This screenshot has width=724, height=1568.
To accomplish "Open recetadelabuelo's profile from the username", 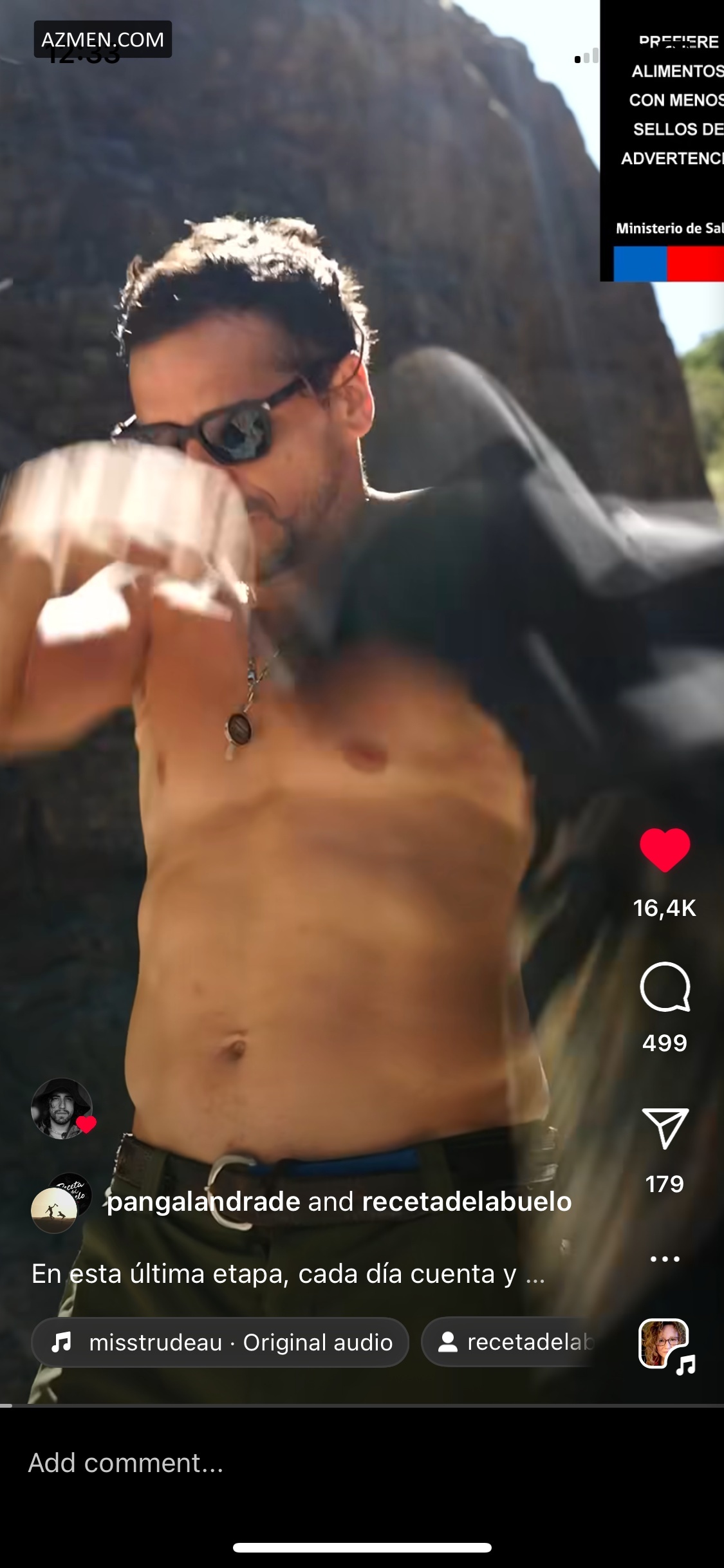I will (467, 1202).
